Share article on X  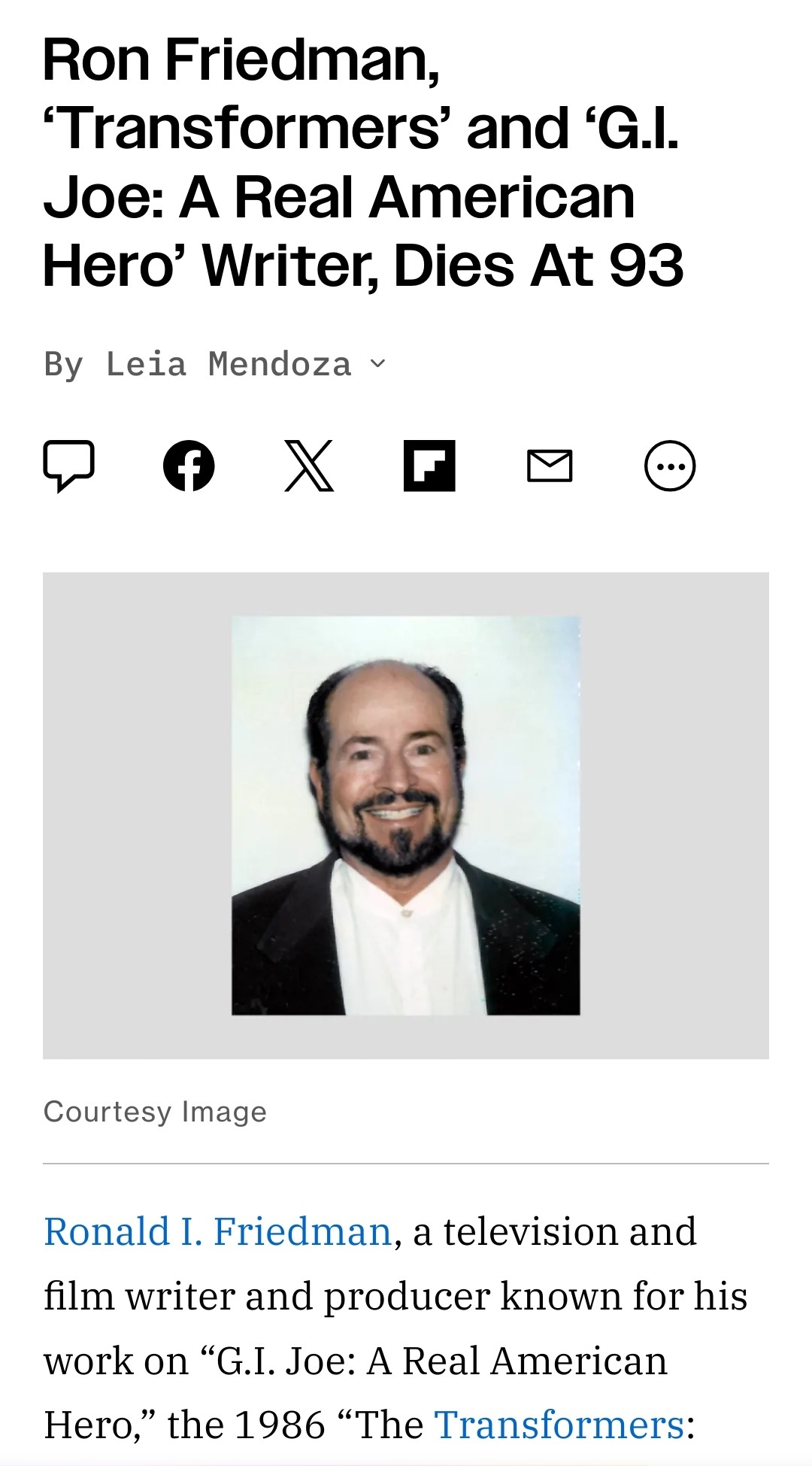tap(309, 466)
